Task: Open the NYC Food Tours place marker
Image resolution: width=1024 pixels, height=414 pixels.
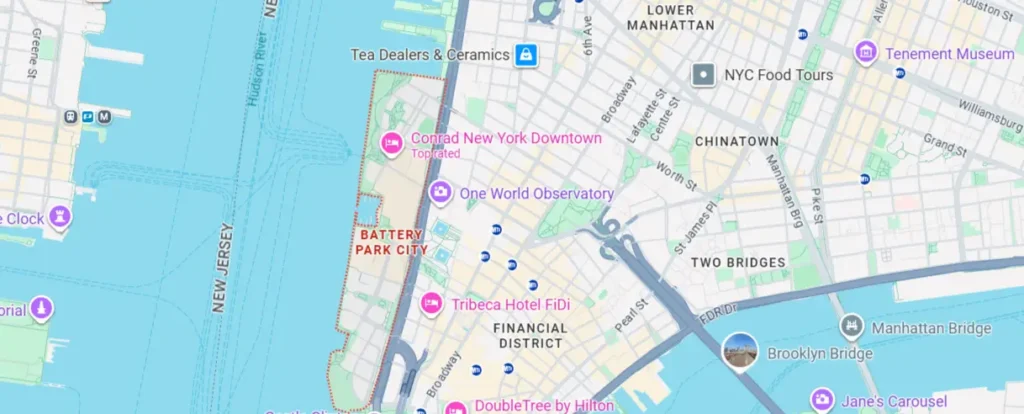Action: 705,75
